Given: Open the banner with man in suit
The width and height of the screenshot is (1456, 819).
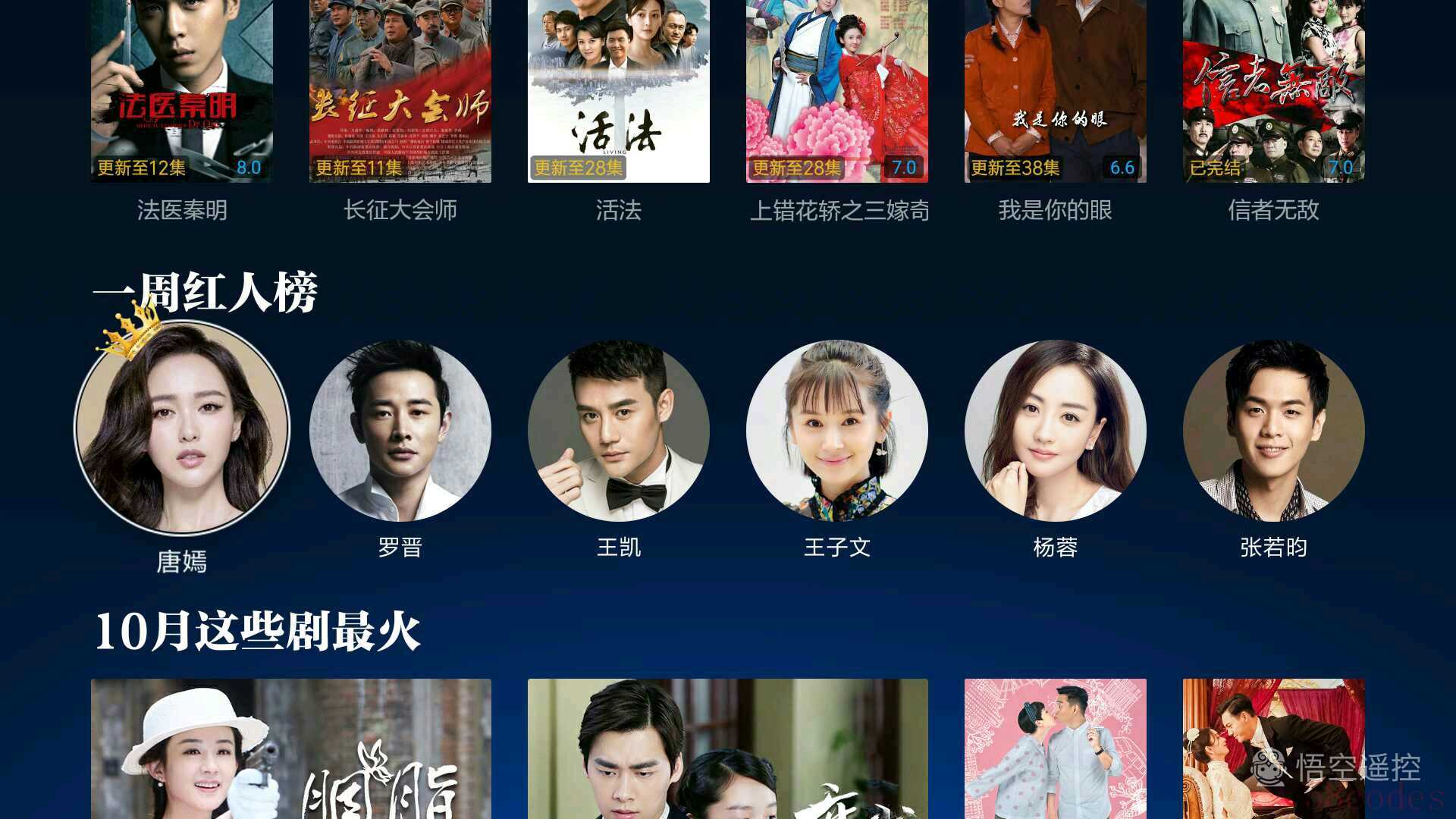Looking at the screenshot, I should point(728,749).
